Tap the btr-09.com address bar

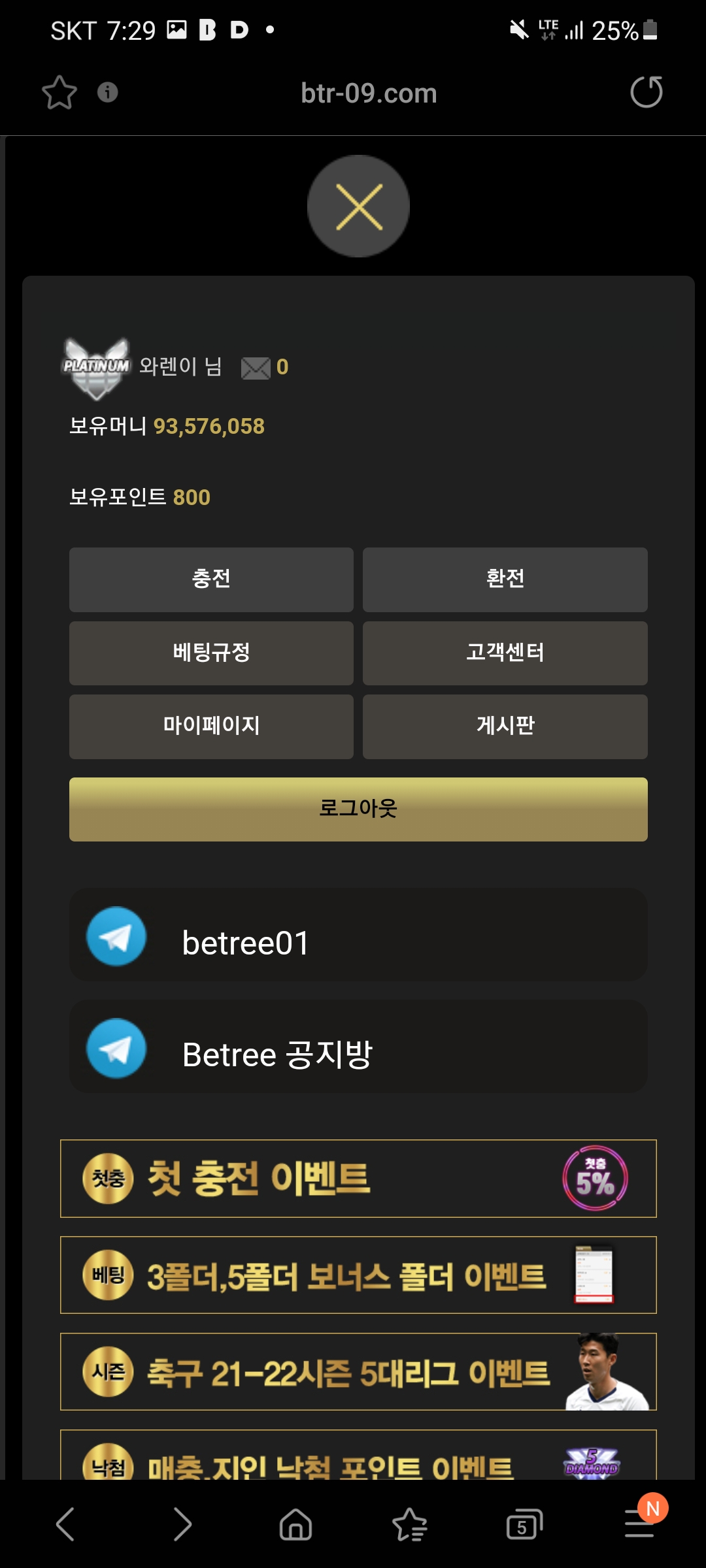pos(369,93)
